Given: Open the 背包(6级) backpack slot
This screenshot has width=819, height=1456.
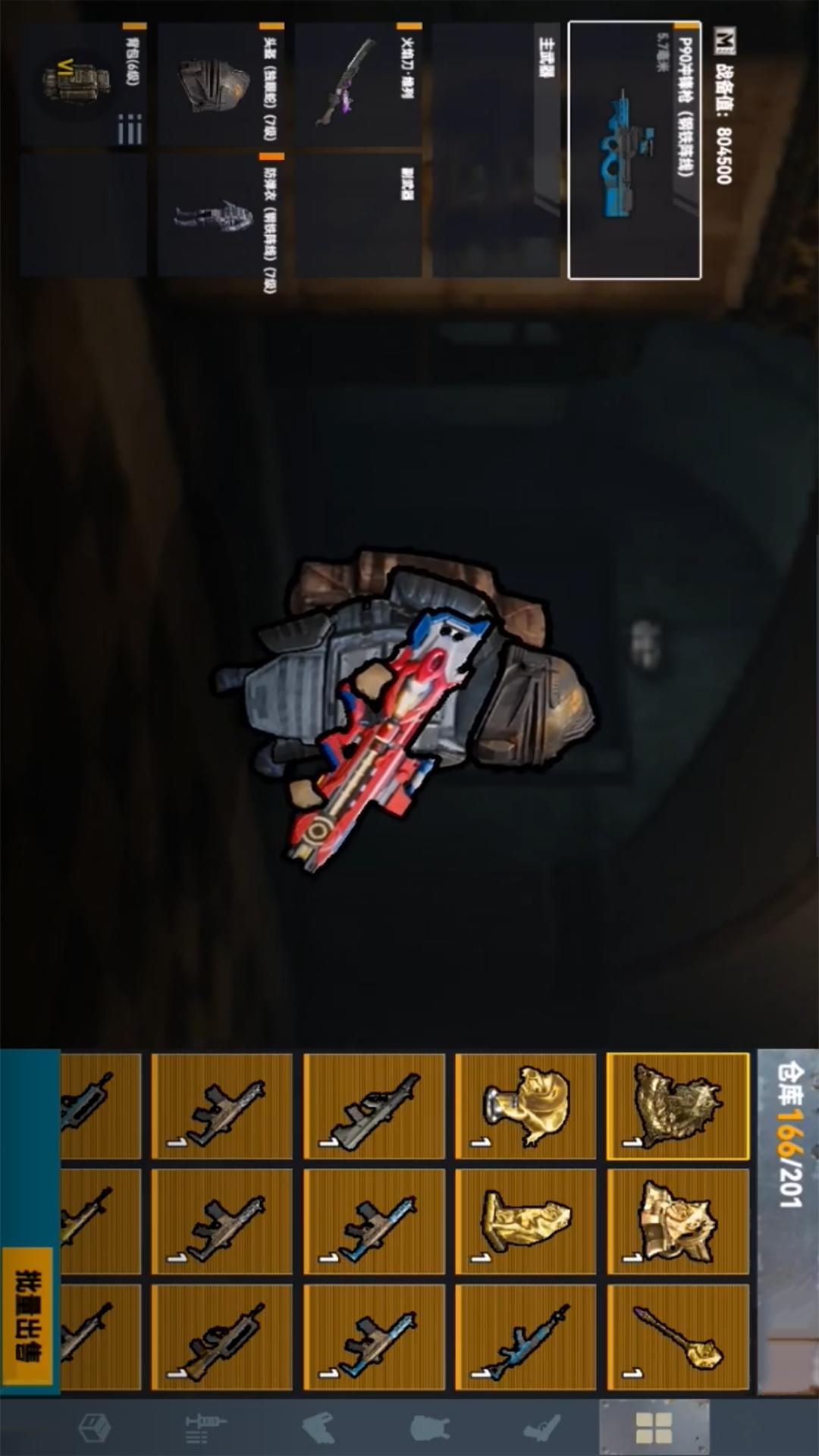Looking at the screenshot, I should pyautogui.click(x=83, y=83).
